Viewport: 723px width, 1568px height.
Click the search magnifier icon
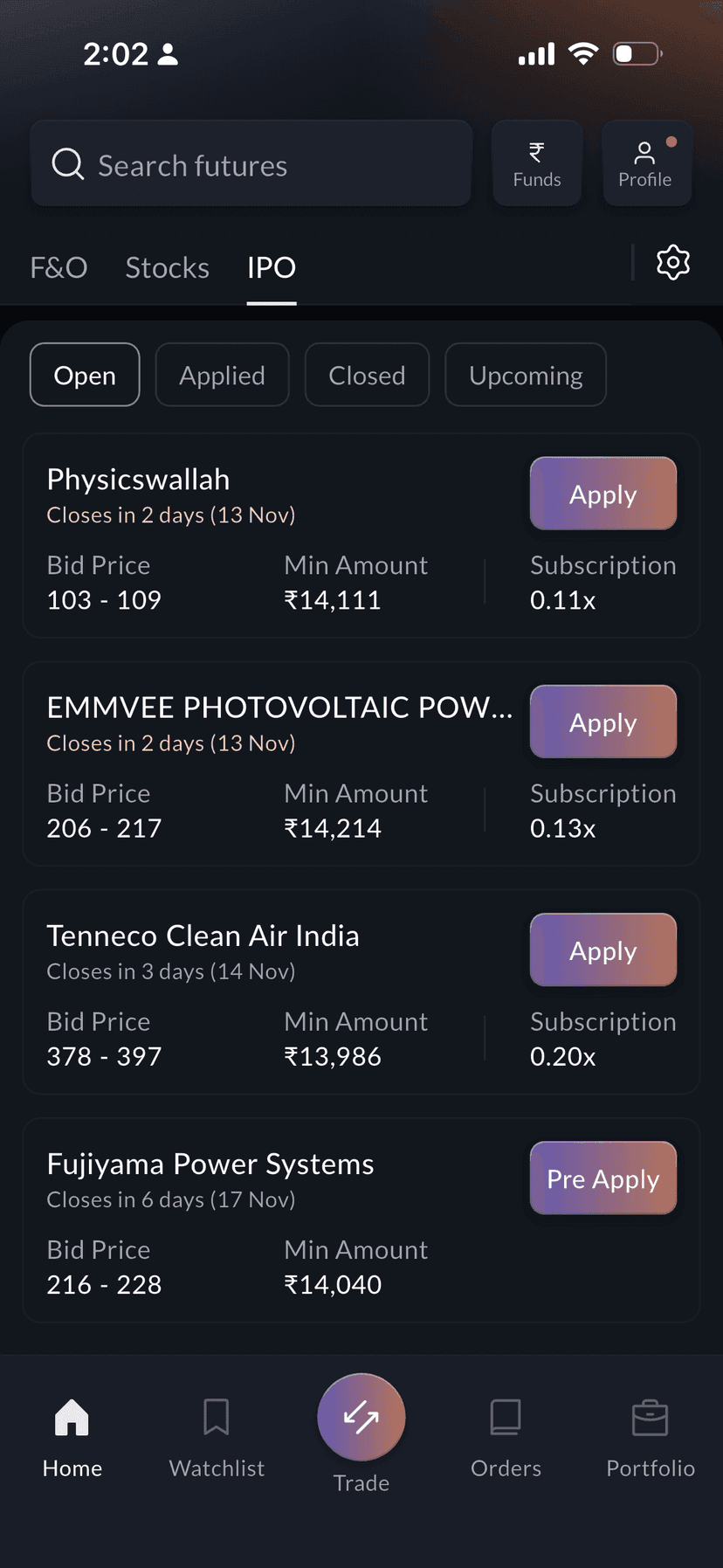(x=67, y=164)
